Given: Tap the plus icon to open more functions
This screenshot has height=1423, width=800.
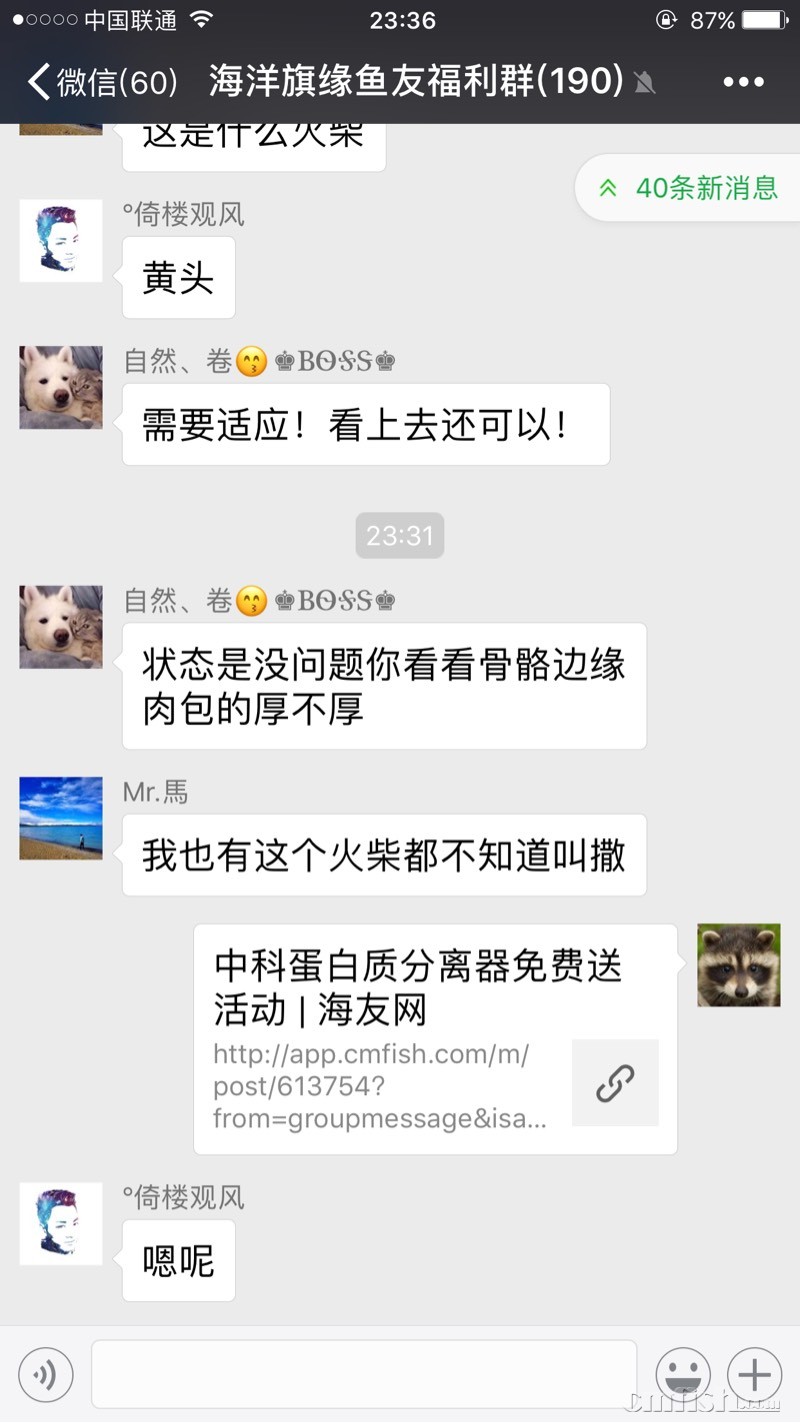Looking at the screenshot, I should pyautogui.click(x=754, y=1374).
